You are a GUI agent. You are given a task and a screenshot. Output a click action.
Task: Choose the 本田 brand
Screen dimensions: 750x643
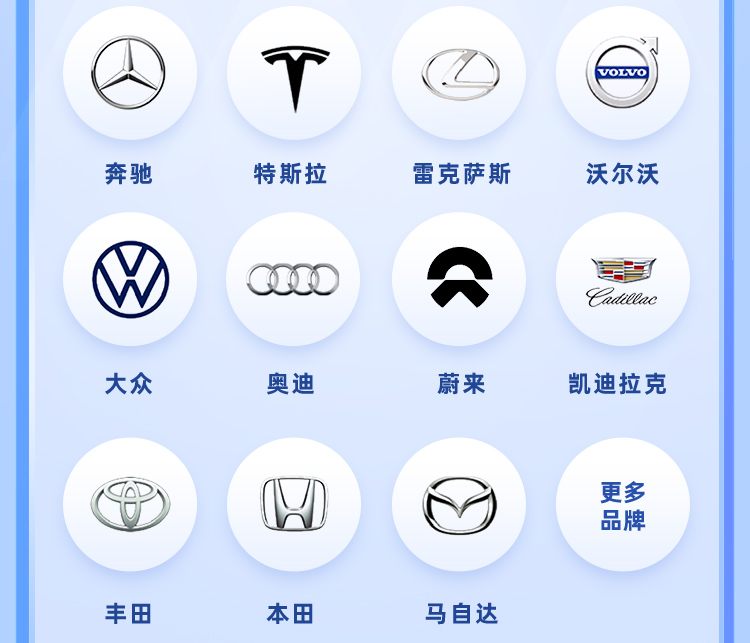(294, 504)
